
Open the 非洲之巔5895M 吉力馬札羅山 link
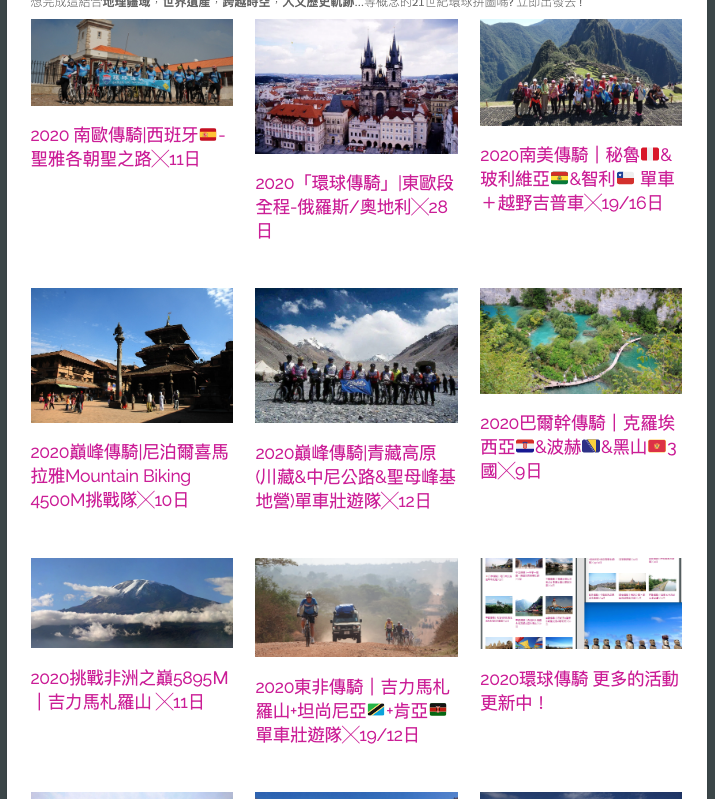[129, 690]
